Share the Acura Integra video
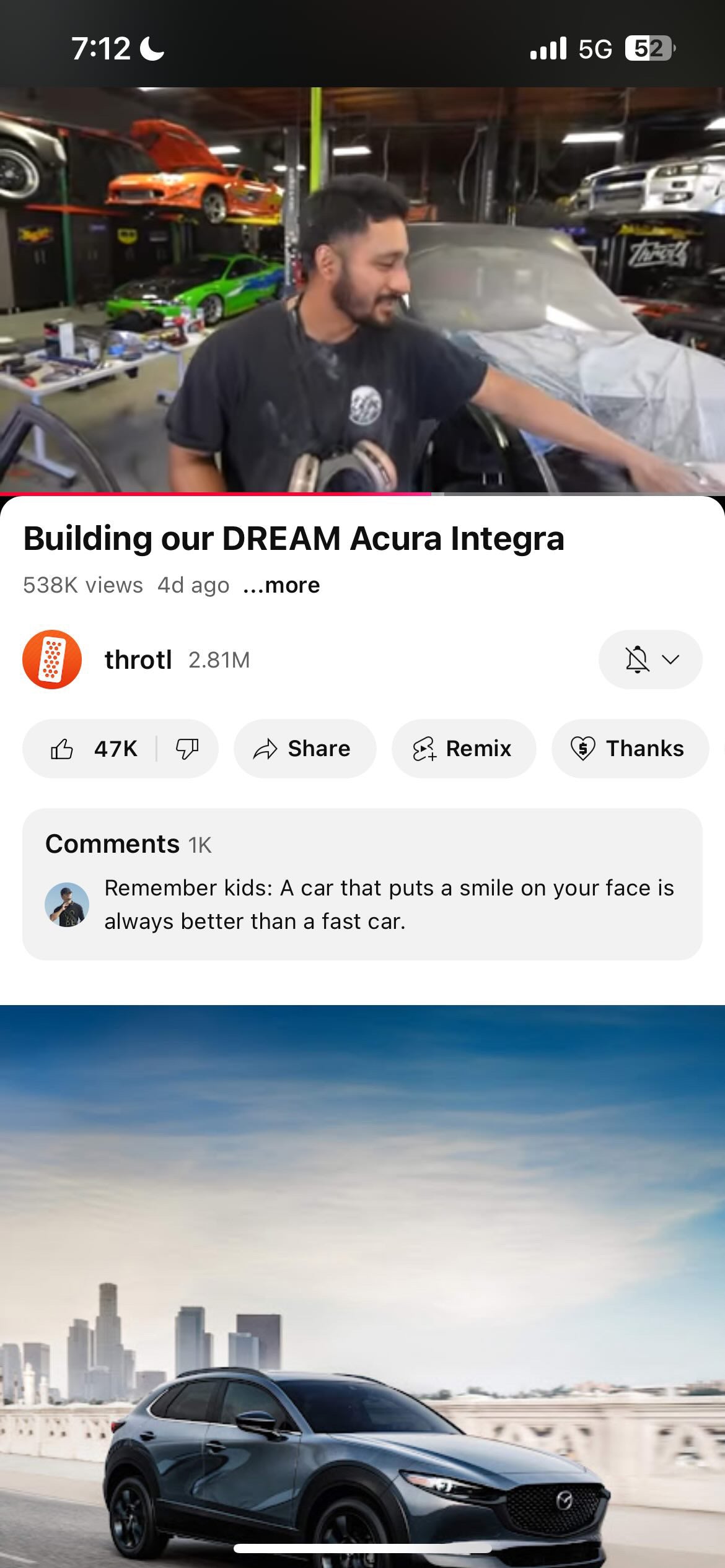725x1568 pixels. 304,749
